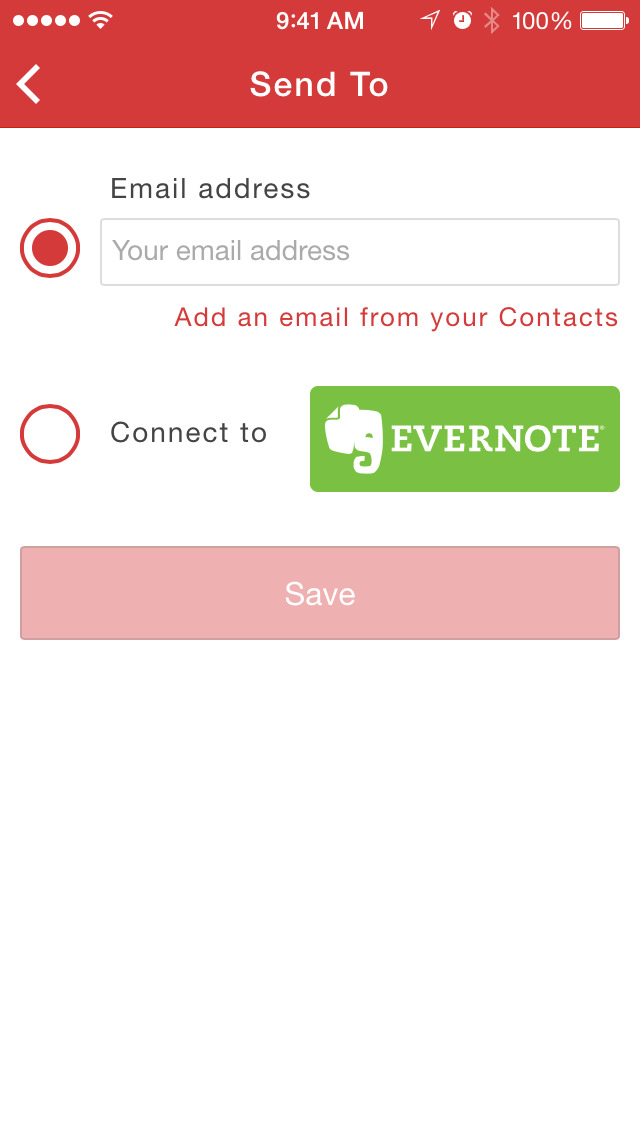Screen dimensions: 640x1136
Task: Select the Email address radio option
Action: [x=50, y=248]
